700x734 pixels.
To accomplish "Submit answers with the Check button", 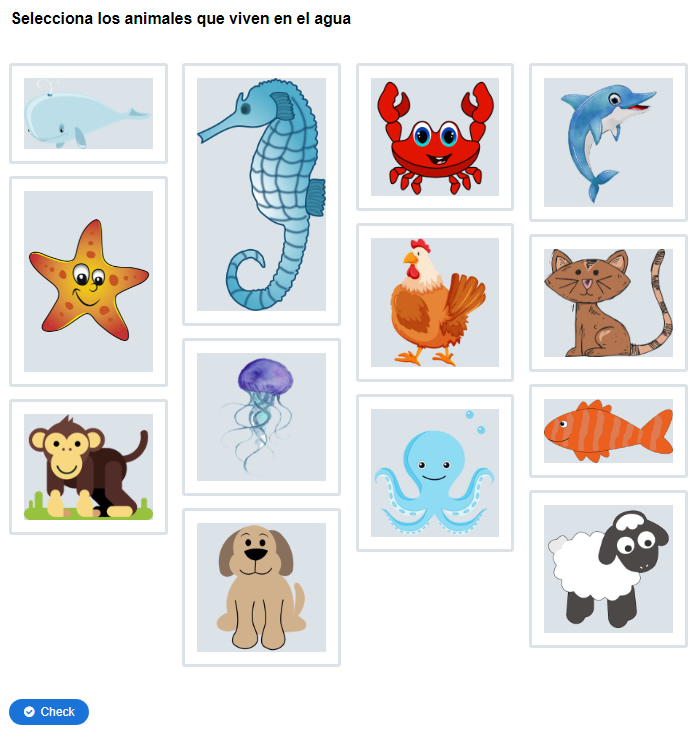I will tap(49, 712).
